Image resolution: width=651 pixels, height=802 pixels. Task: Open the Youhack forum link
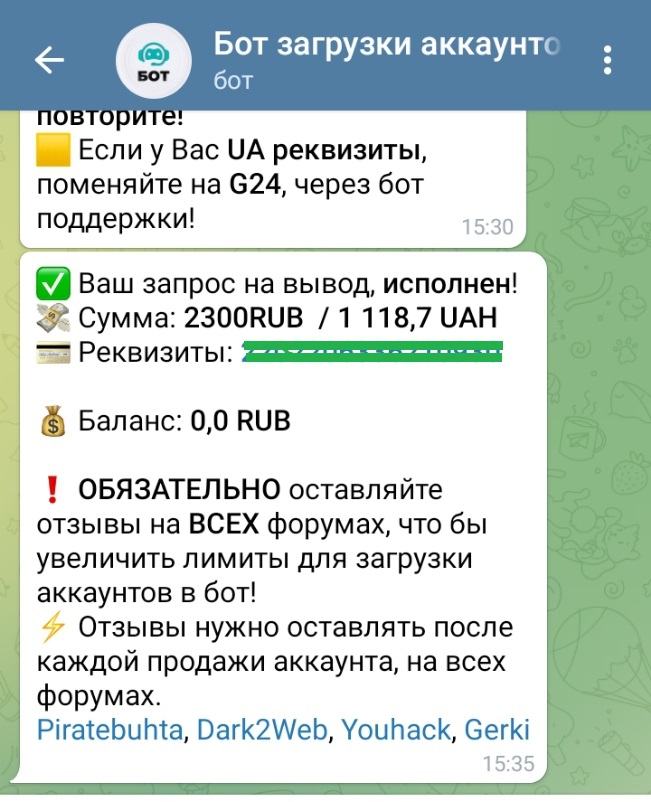pyautogui.click(x=396, y=730)
